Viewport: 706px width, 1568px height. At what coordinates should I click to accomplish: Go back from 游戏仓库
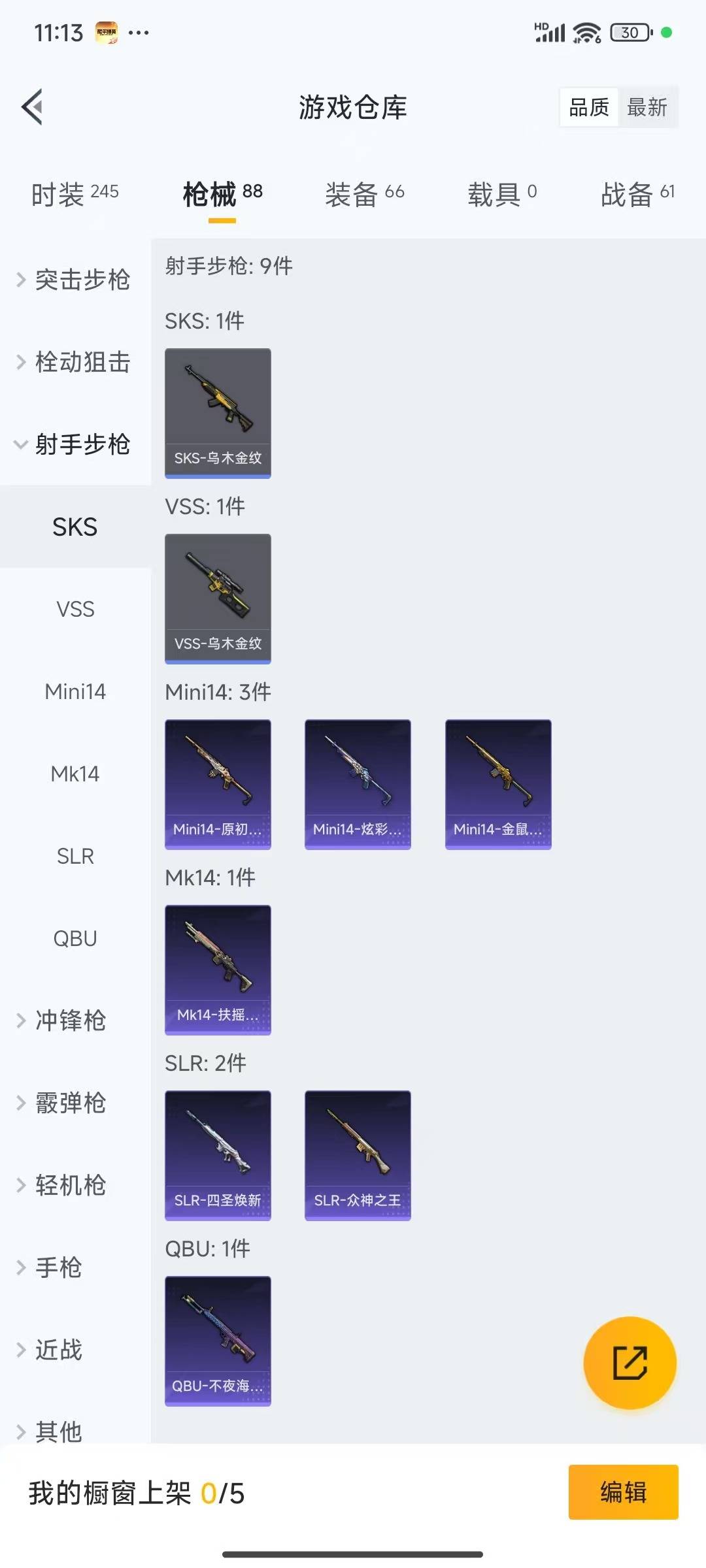point(33,106)
